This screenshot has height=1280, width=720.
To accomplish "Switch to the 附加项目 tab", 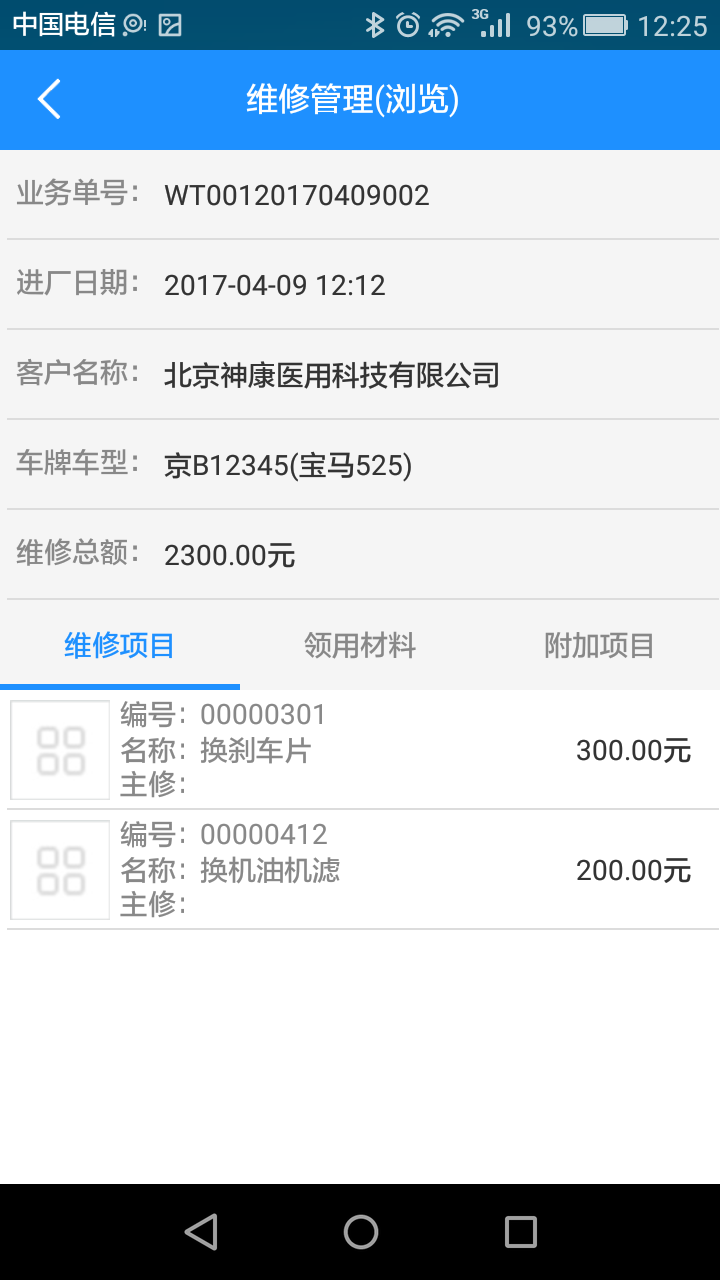I will [x=599, y=646].
